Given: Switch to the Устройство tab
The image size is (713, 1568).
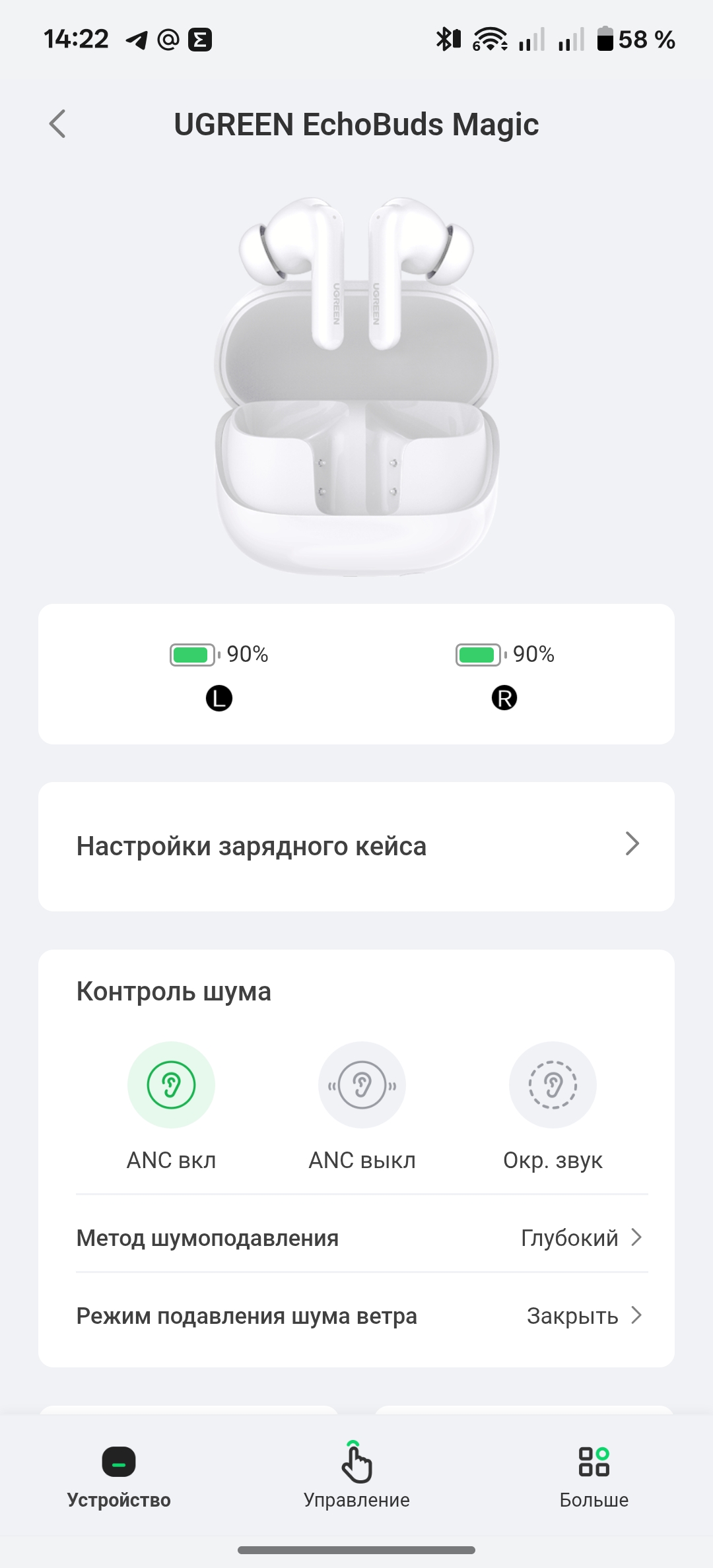Looking at the screenshot, I should tap(119, 1476).
